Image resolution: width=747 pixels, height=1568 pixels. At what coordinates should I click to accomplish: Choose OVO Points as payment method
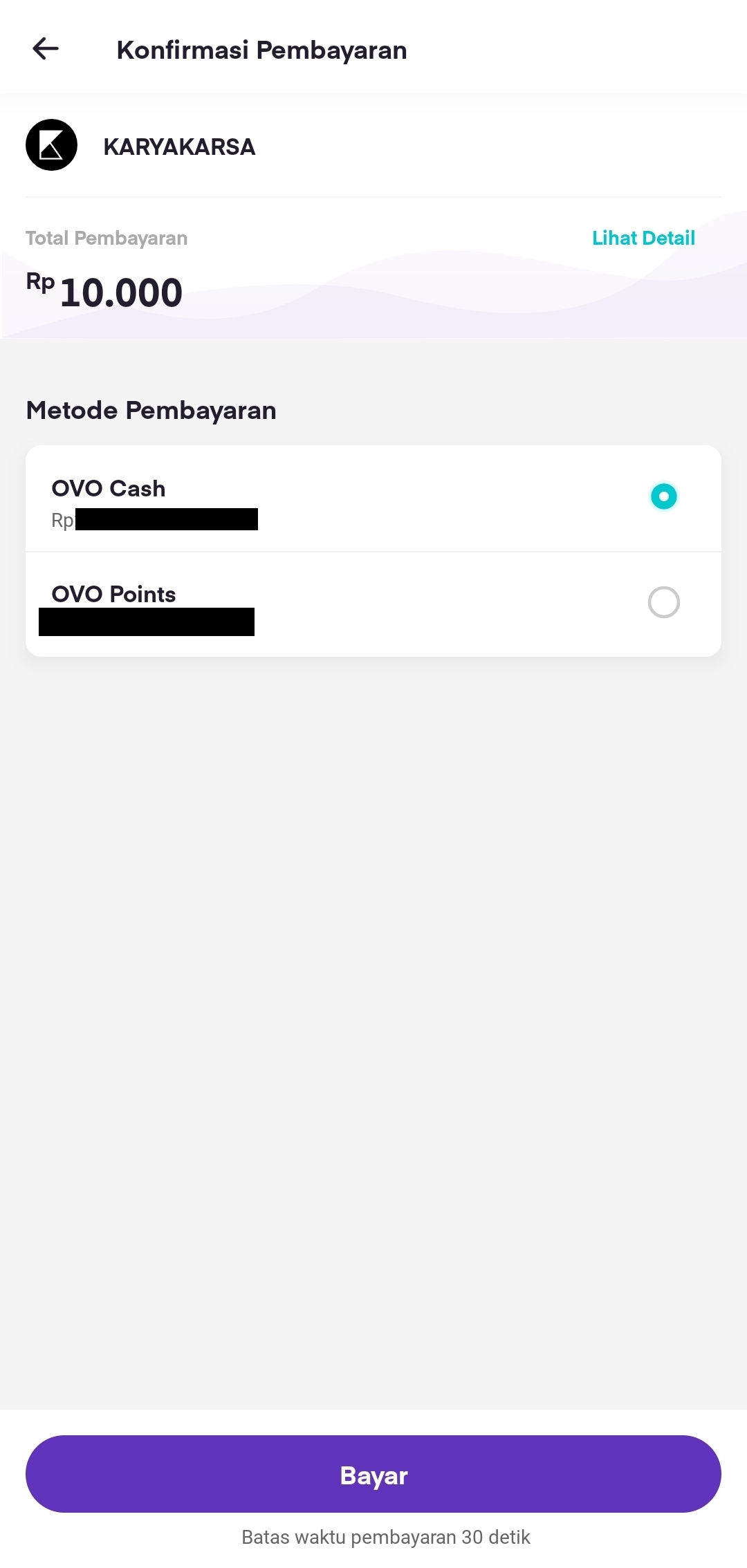pos(663,602)
